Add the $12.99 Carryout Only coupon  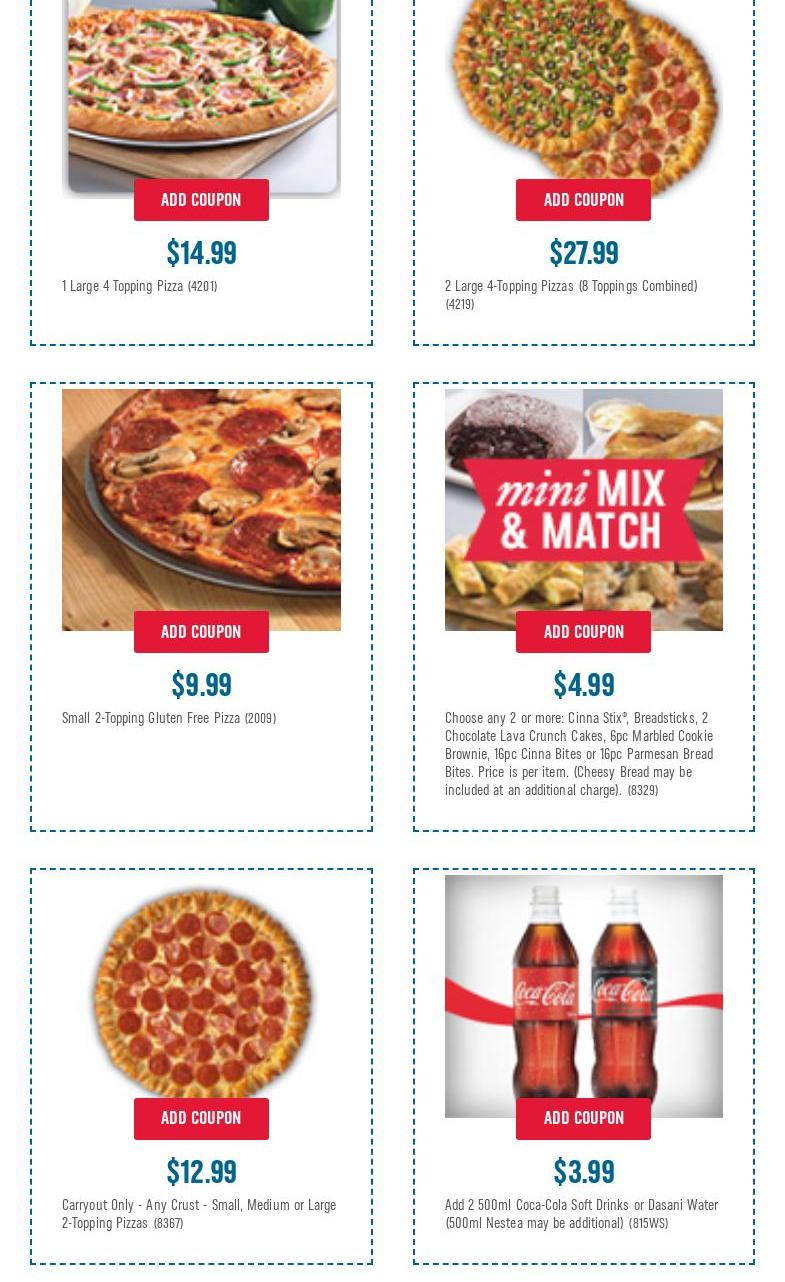coord(201,1118)
